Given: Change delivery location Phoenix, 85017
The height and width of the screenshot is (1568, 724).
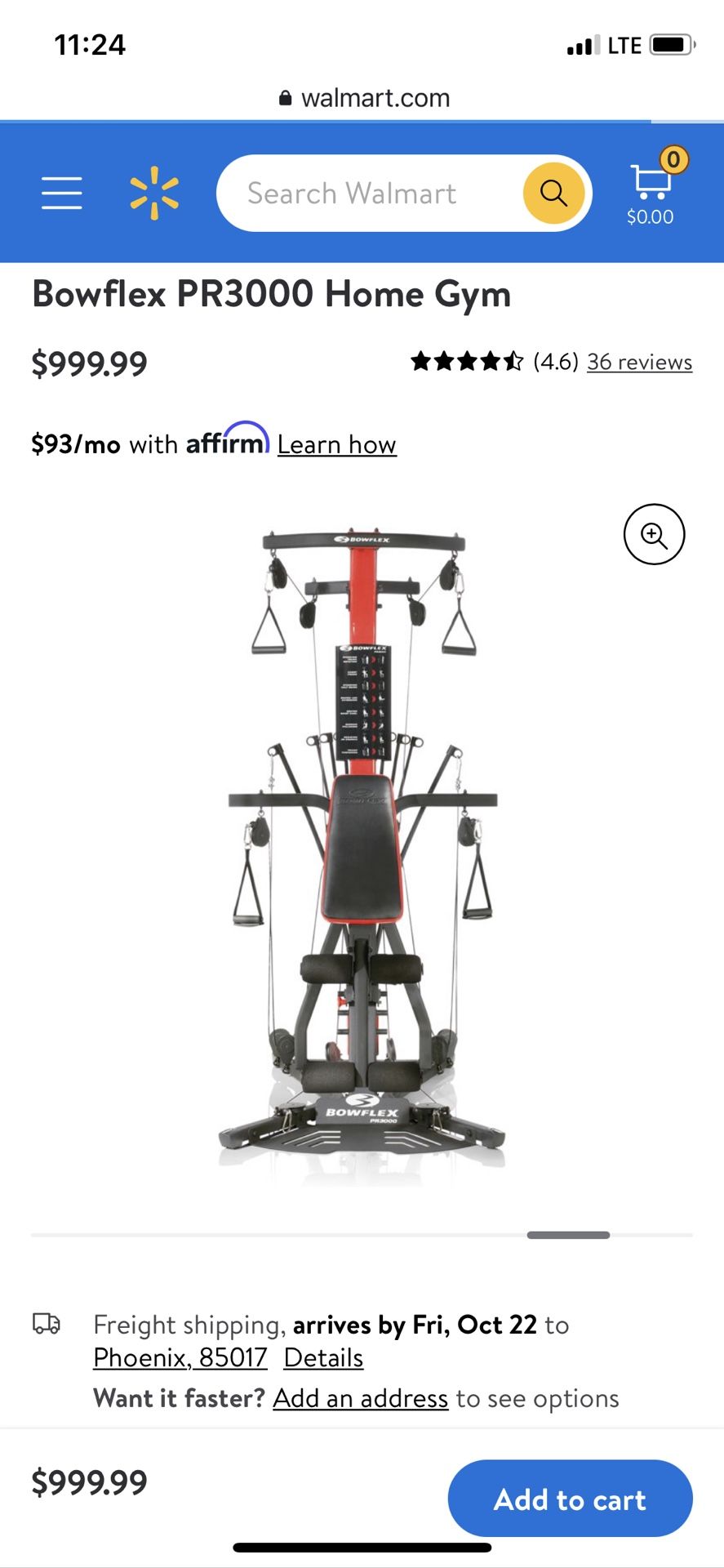Looking at the screenshot, I should pos(180,1357).
